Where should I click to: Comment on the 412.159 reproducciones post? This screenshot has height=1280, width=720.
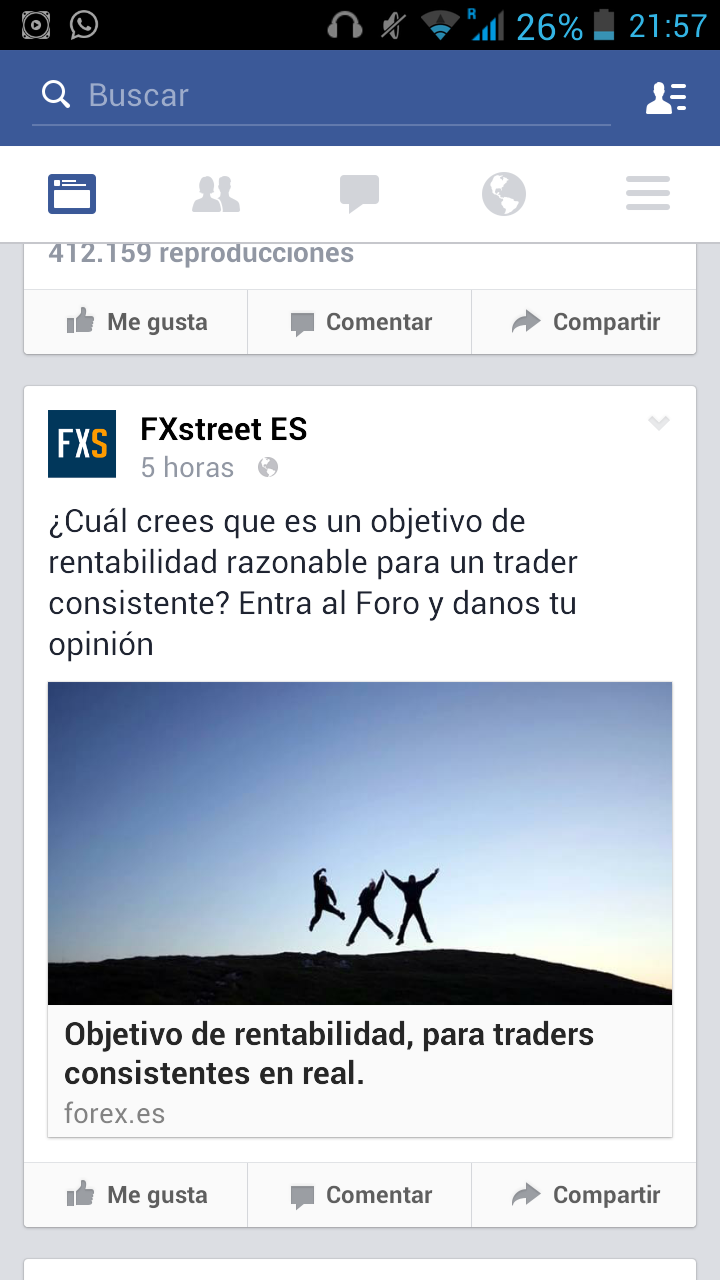360,322
